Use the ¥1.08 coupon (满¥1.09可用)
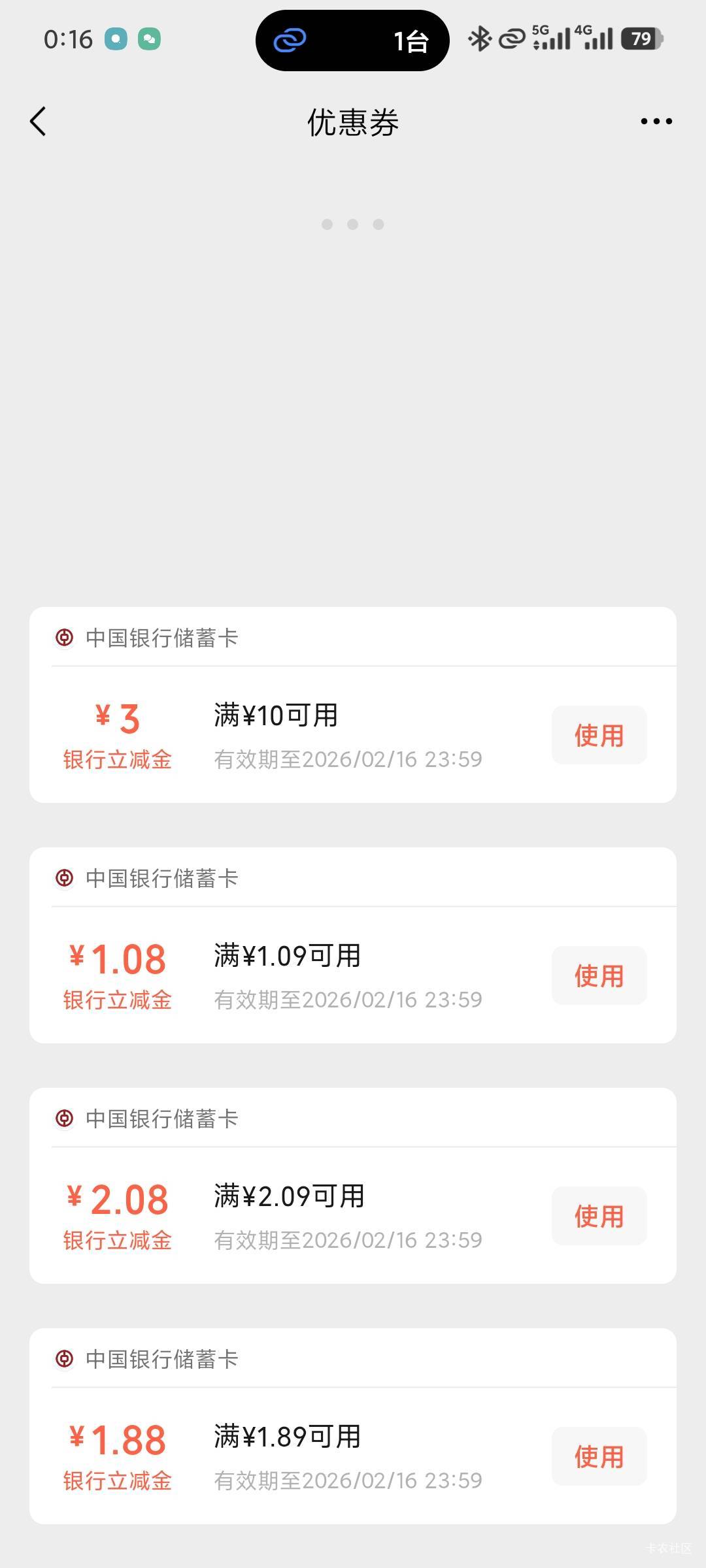The width and height of the screenshot is (706, 1568). click(599, 975)
